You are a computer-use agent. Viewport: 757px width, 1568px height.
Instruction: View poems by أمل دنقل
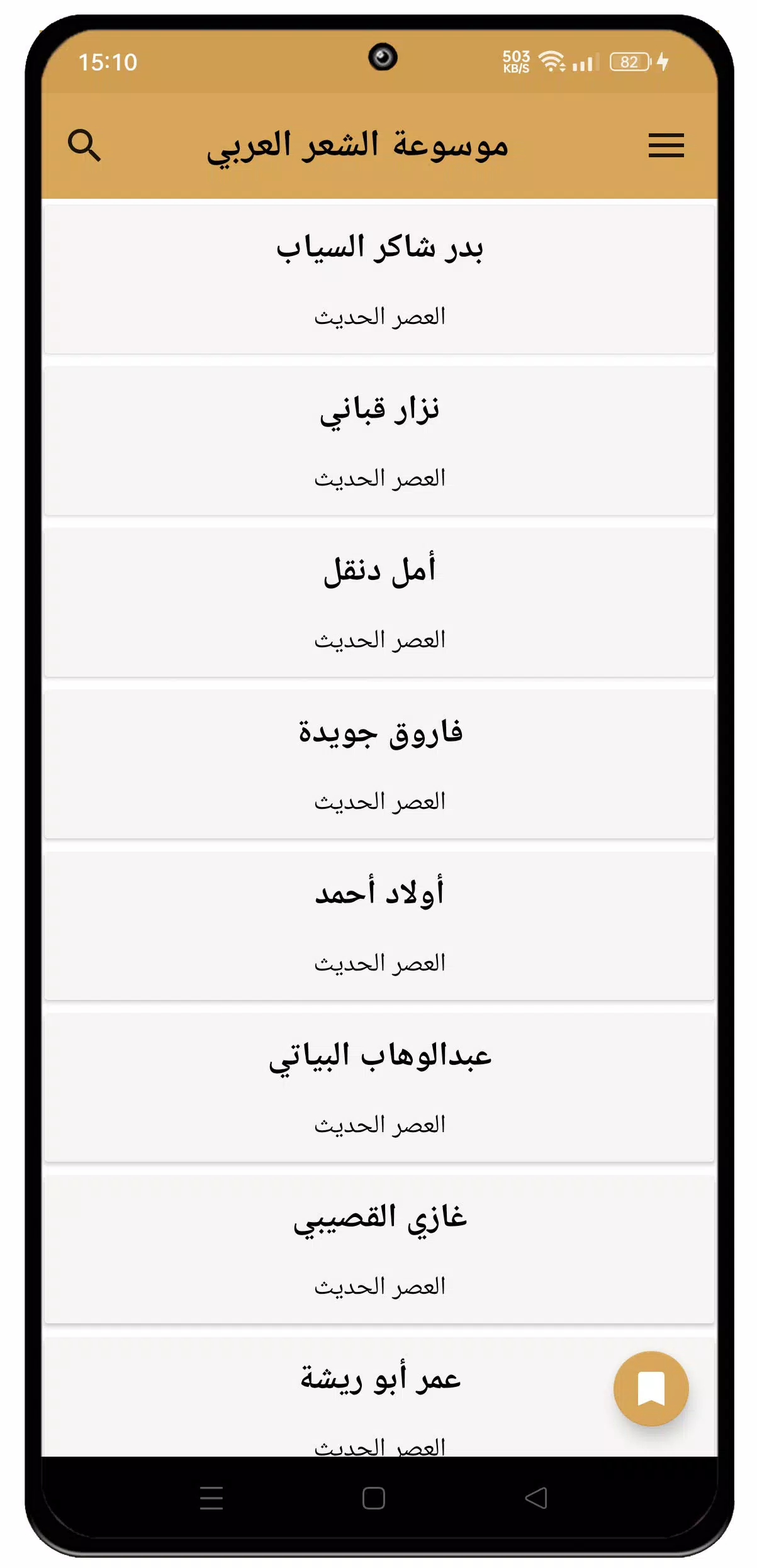379,602
